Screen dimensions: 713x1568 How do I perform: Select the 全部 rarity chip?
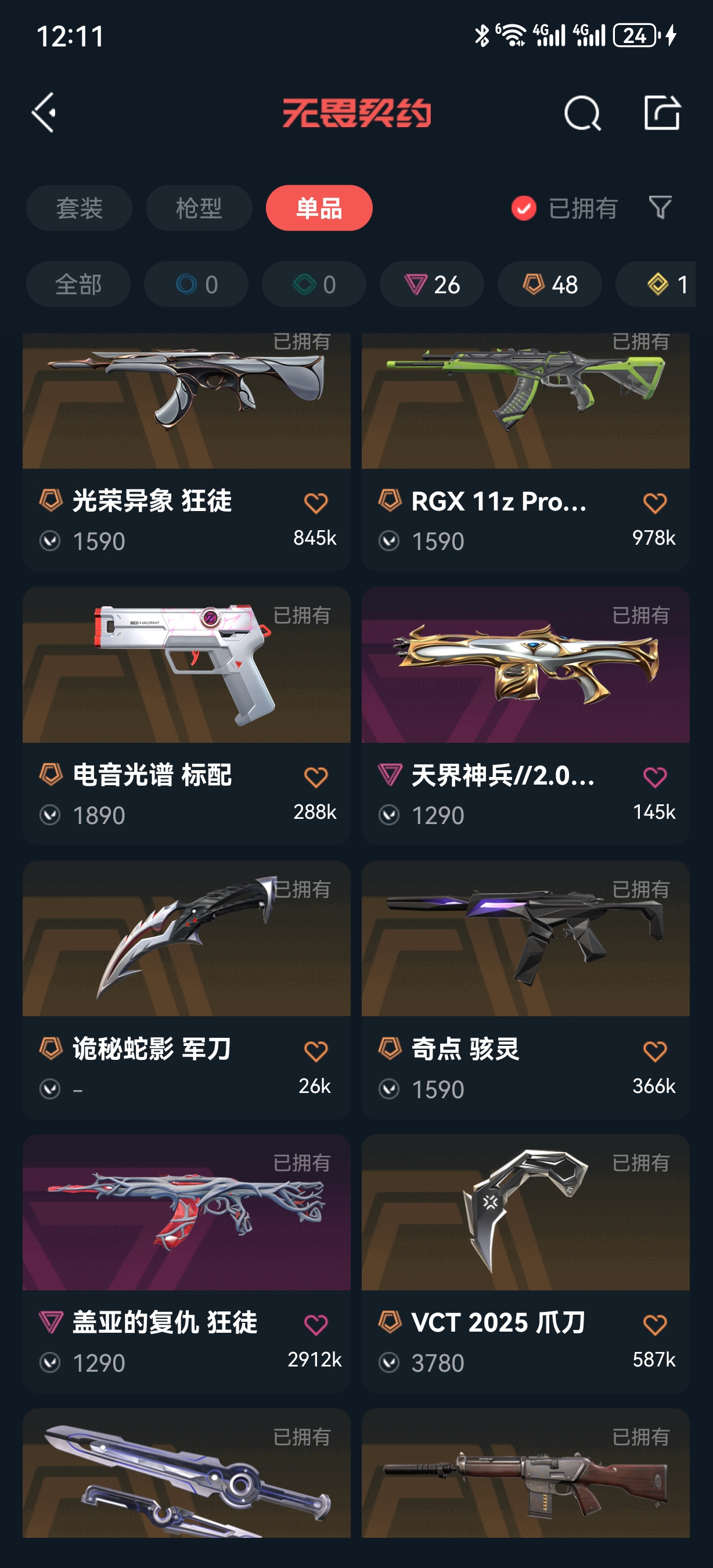point(78,284)
